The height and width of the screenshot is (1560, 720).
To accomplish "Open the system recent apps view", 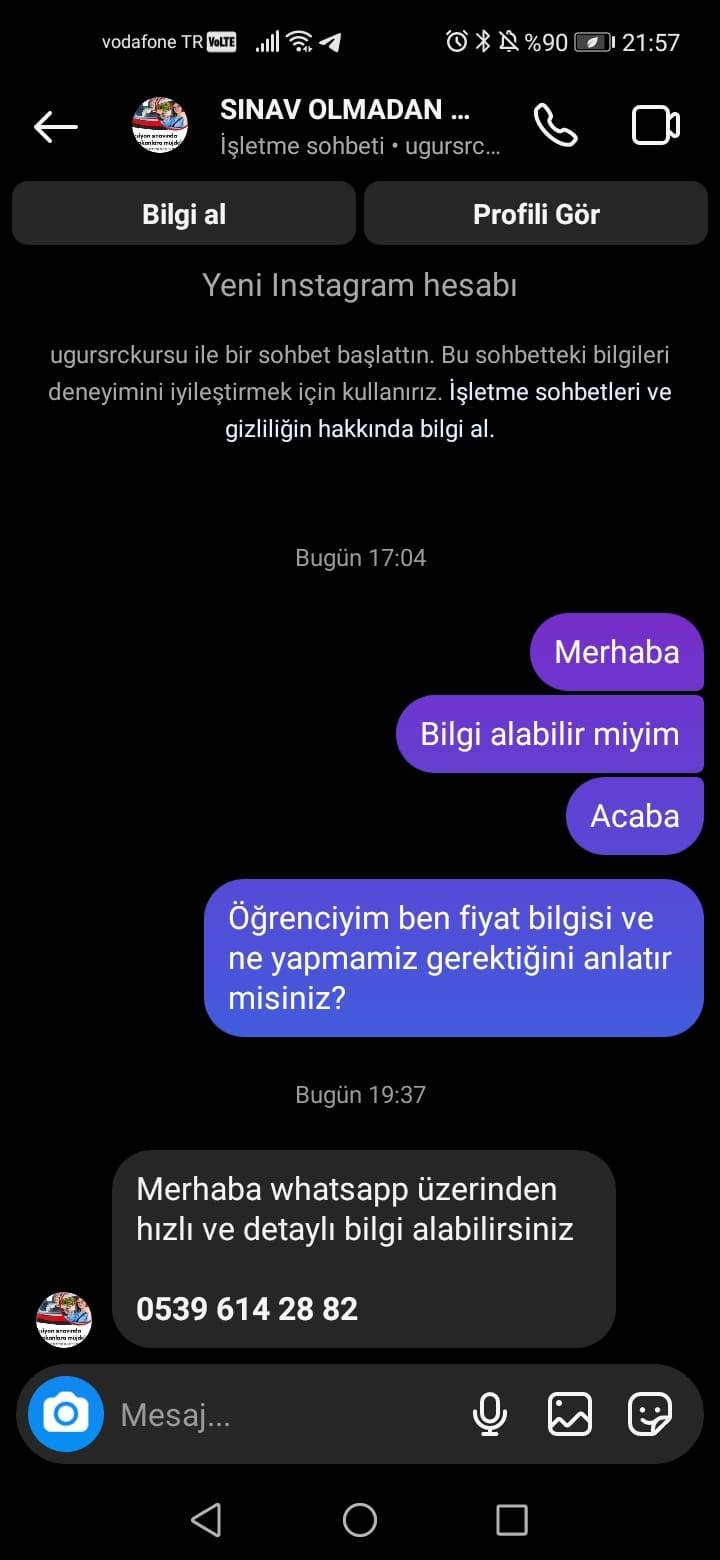I will [x=511, y=1520].
